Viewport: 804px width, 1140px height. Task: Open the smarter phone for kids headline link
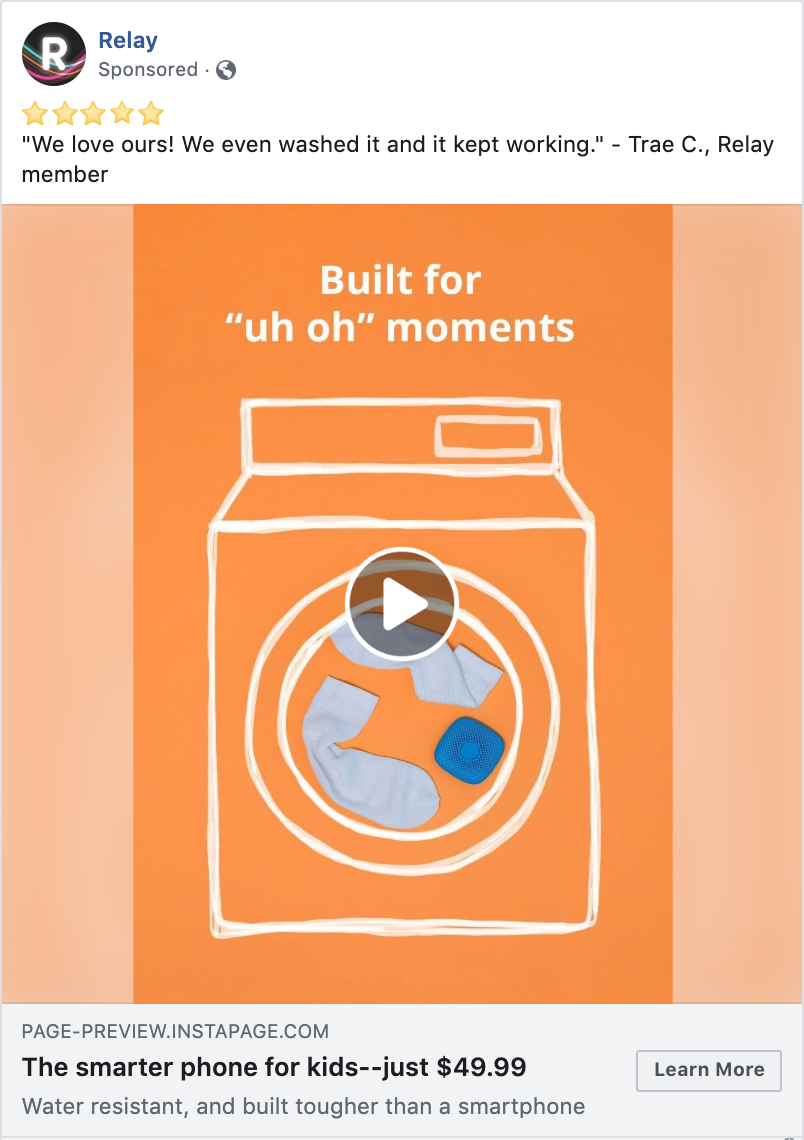(274, 1067)
